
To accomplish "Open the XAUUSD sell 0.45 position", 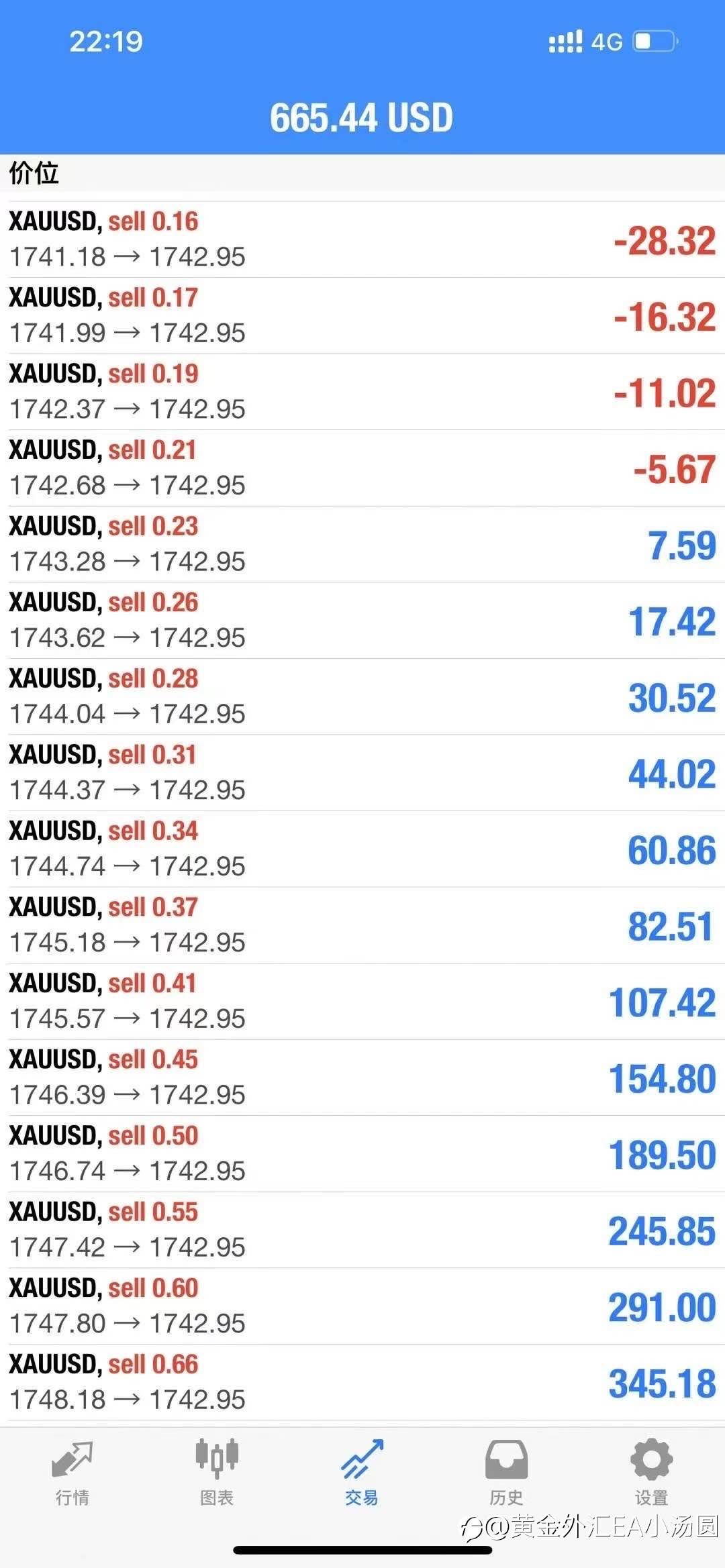I will tap(362, 1078).
